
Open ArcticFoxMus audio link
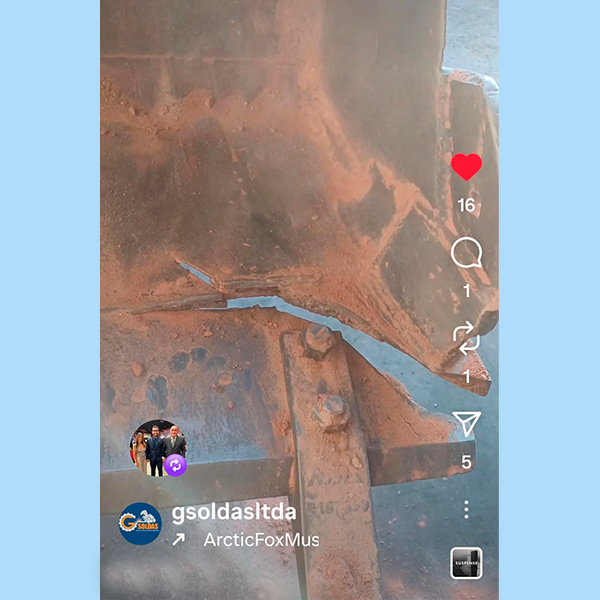[260, 541]
